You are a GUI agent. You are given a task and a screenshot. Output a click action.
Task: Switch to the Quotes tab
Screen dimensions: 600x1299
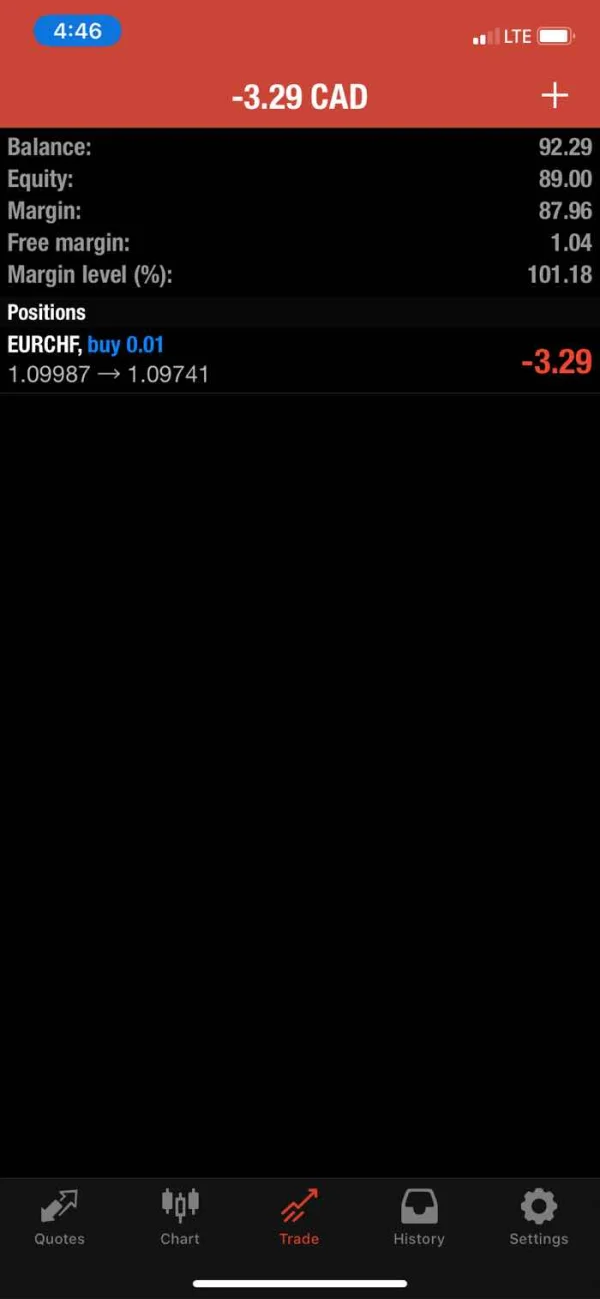coord(60,1217)
